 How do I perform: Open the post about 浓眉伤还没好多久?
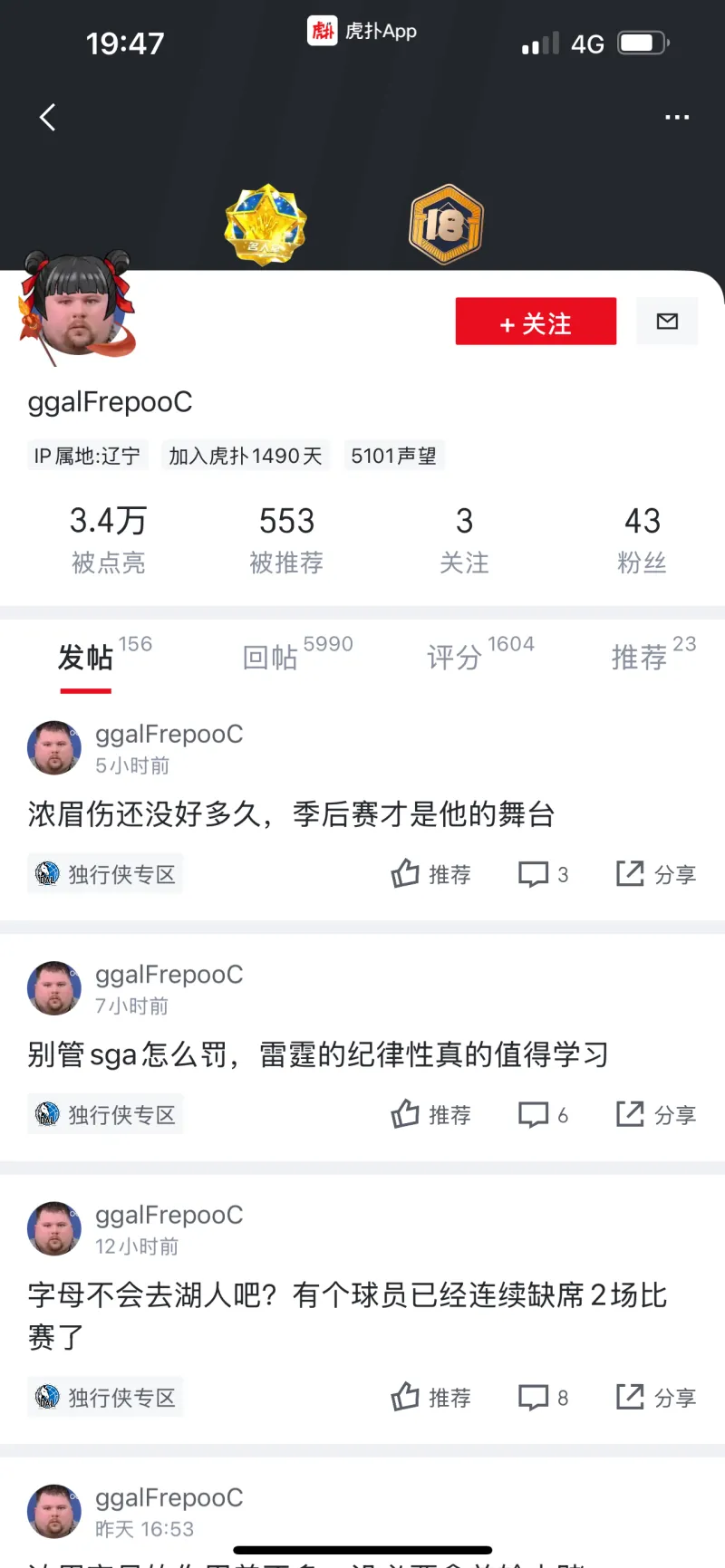291,814
